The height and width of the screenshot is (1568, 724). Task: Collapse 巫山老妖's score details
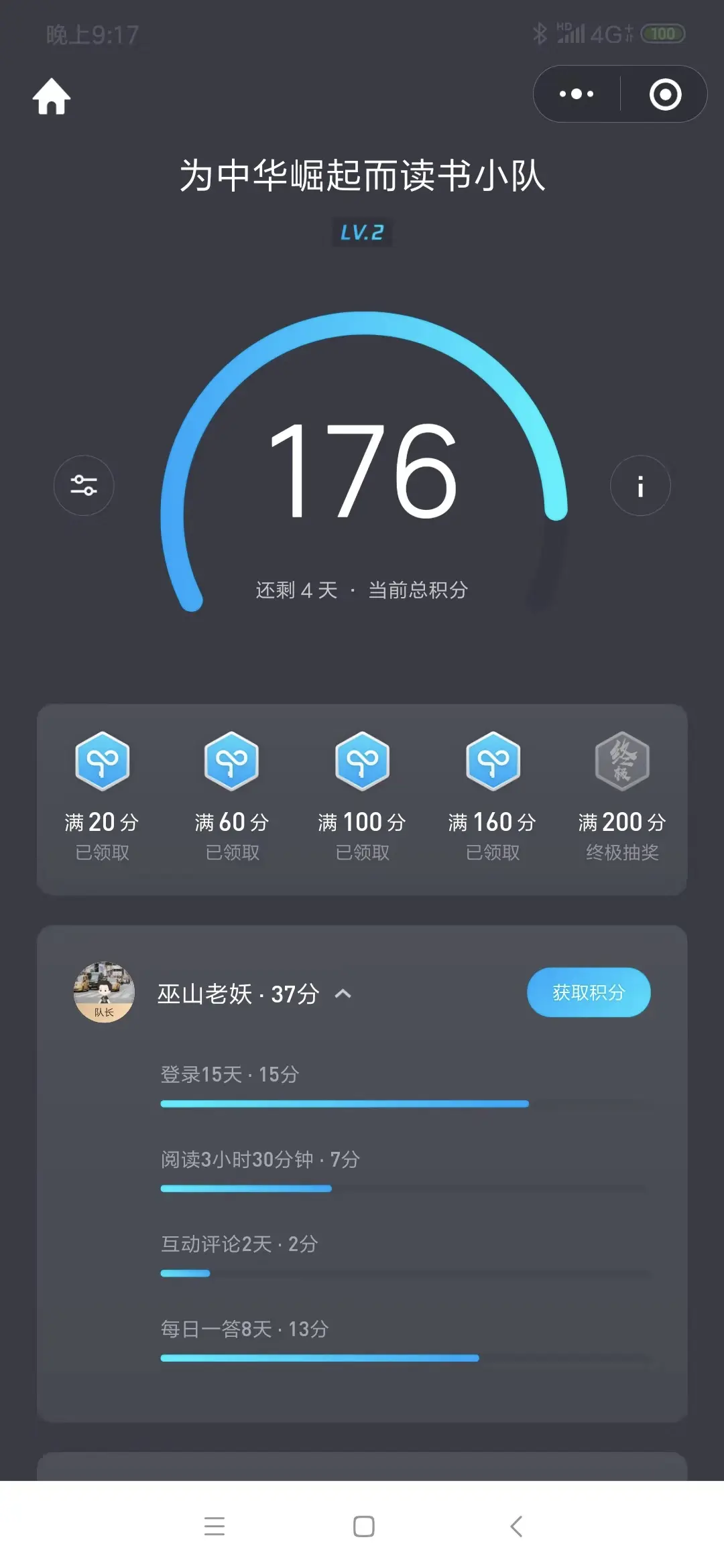click(343, 994)
